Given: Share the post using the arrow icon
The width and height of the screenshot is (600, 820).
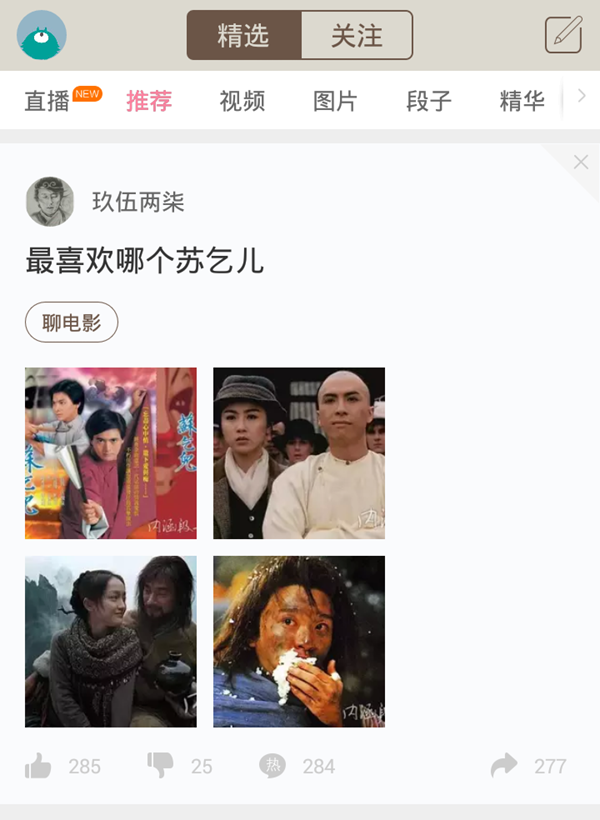Looking at the screenshot, I should 504,766.
